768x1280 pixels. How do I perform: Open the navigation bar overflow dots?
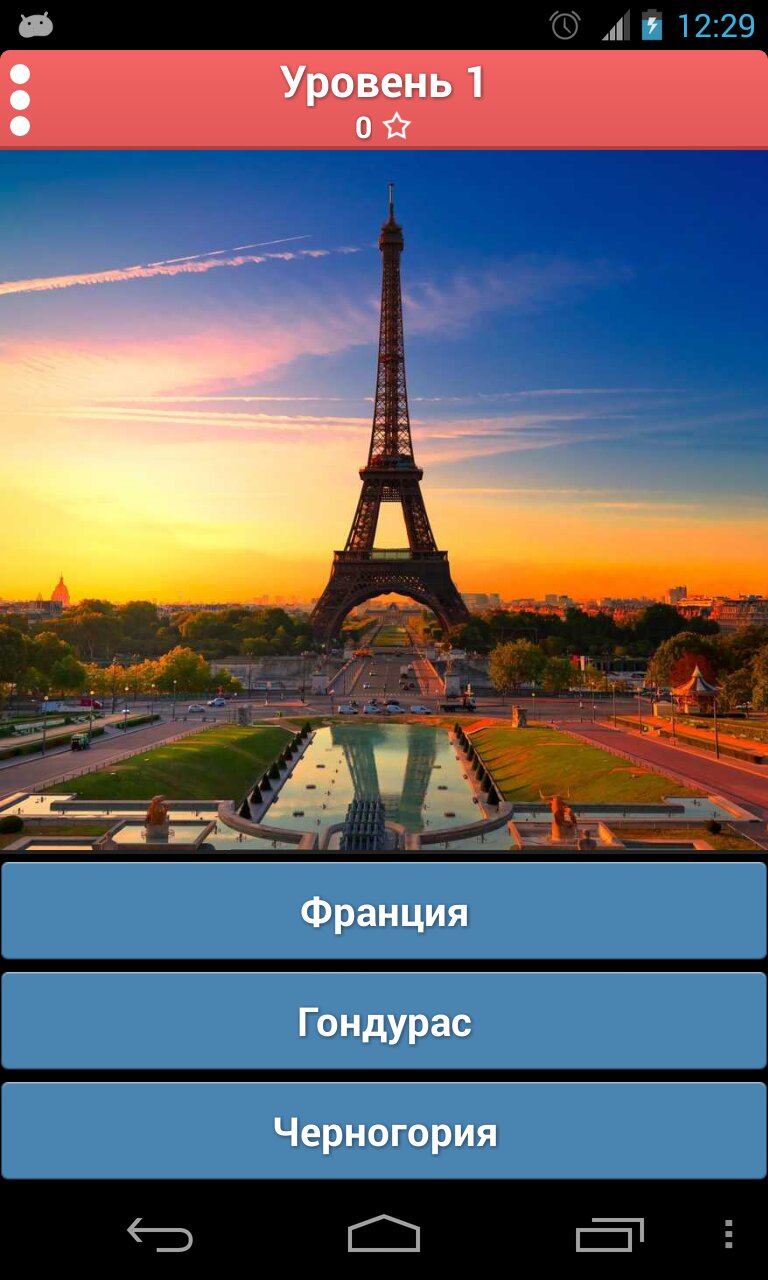[x=728, y=1235]
